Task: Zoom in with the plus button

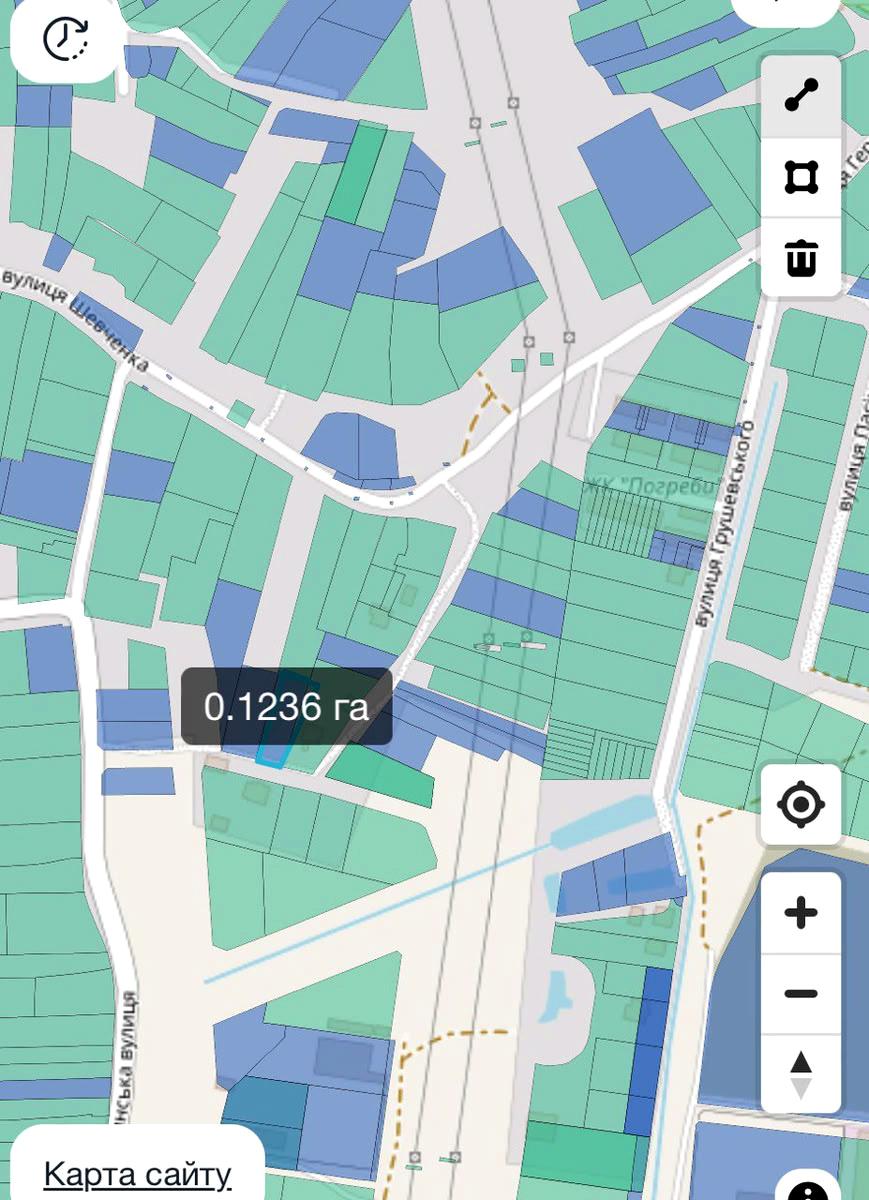Action: (x=801, y=913)
